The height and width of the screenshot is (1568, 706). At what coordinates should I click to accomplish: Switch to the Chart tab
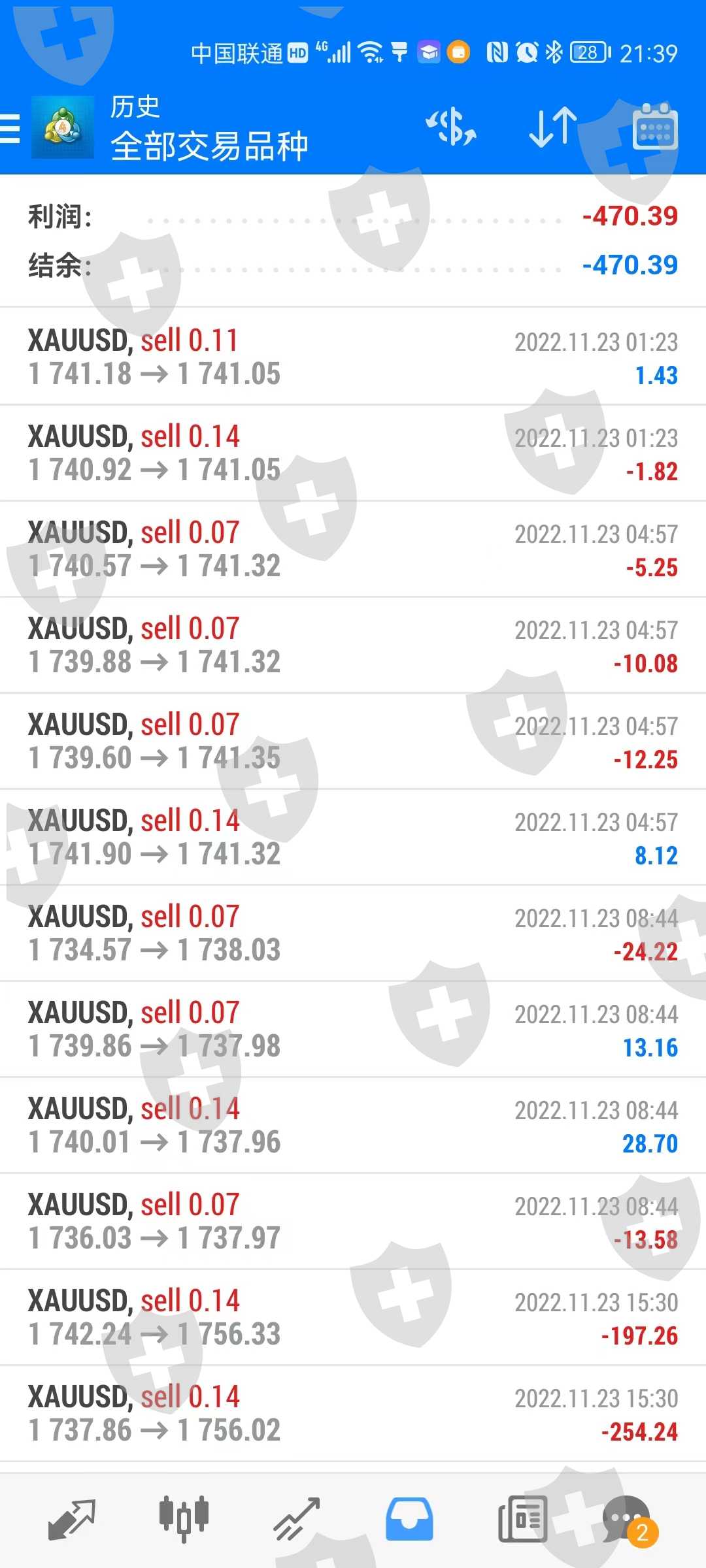[184, 1518]
